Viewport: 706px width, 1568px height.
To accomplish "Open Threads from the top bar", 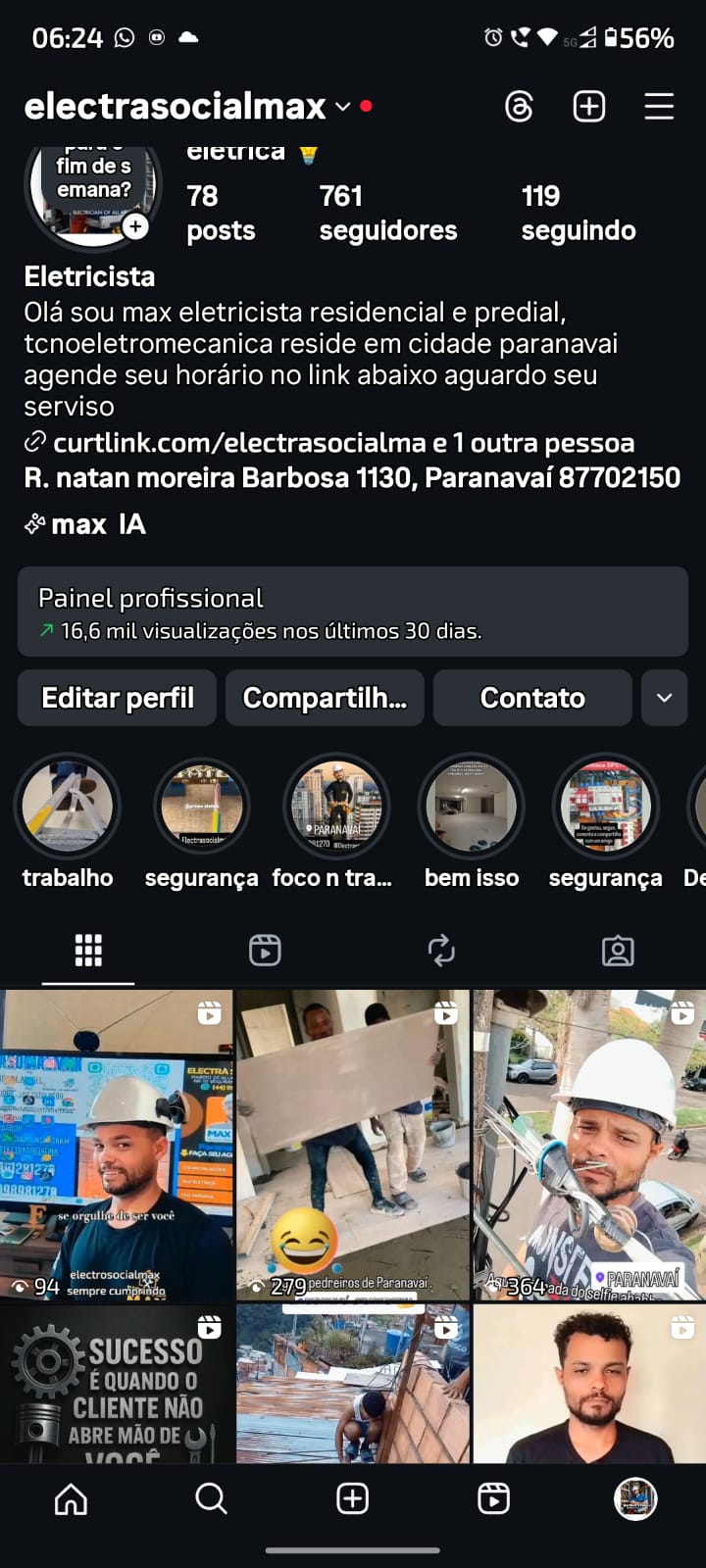I will point(519,106).
